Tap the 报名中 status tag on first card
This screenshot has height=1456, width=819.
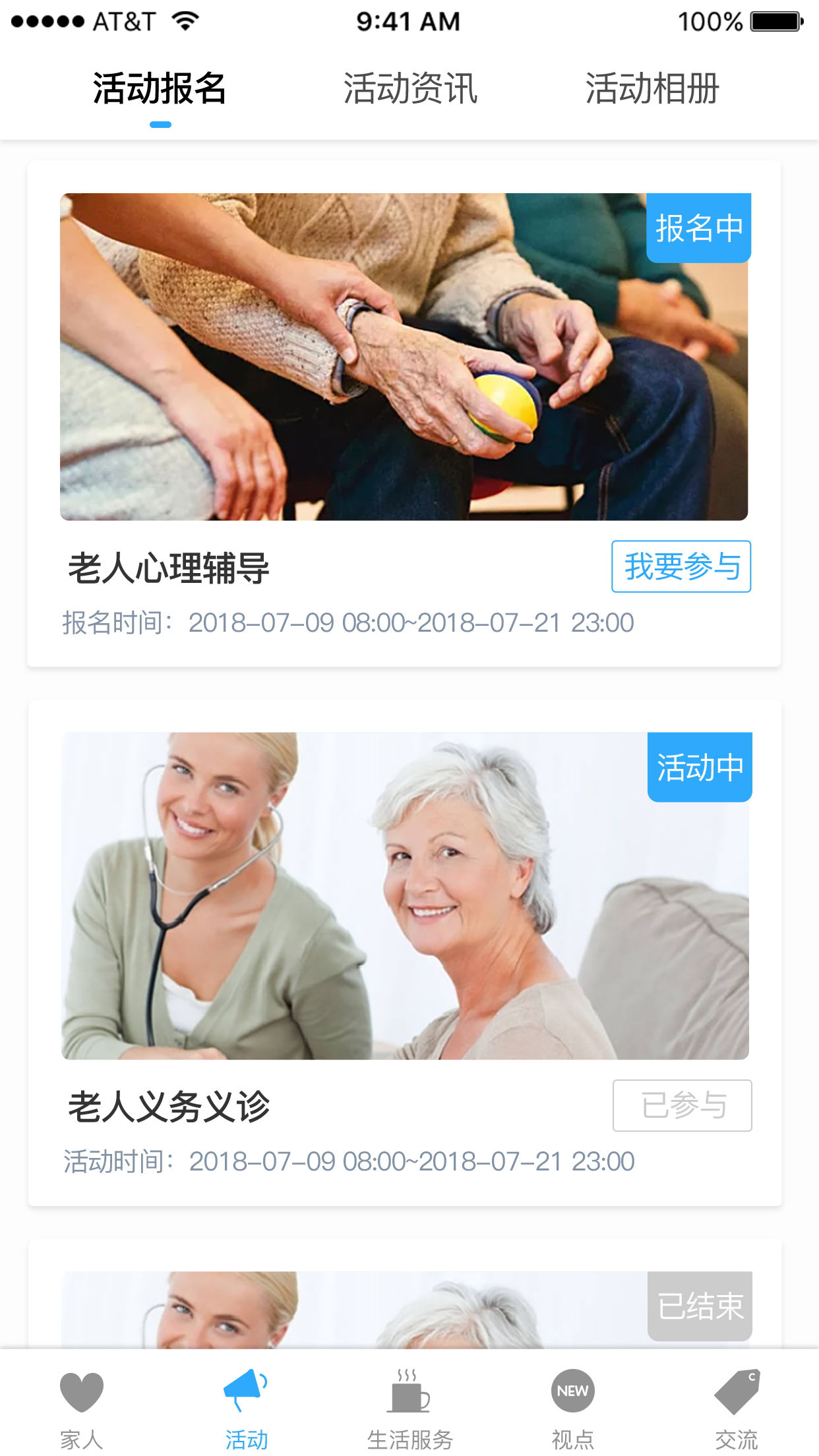(x=699, y=227)
